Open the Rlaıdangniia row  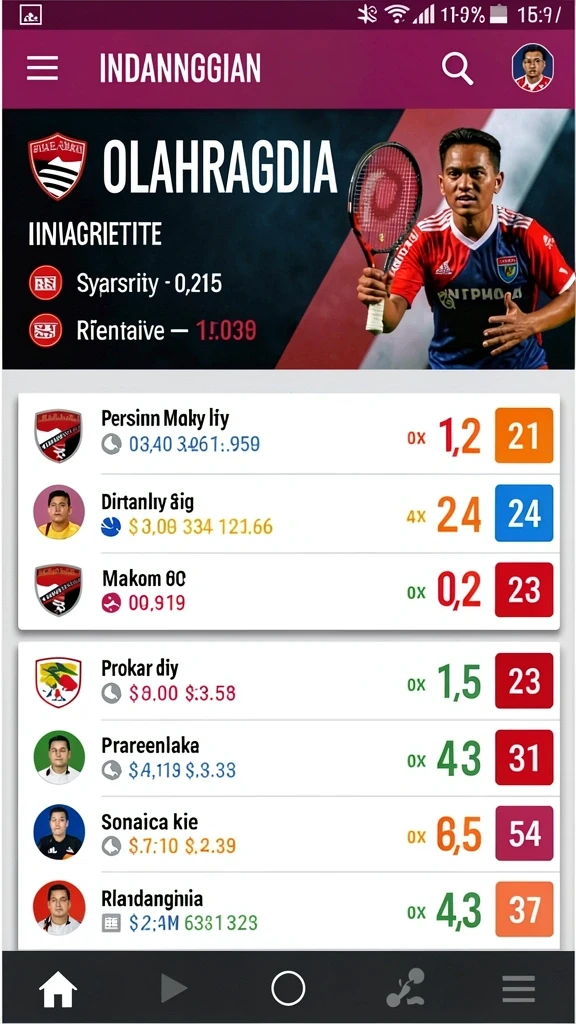coord(289,910)
